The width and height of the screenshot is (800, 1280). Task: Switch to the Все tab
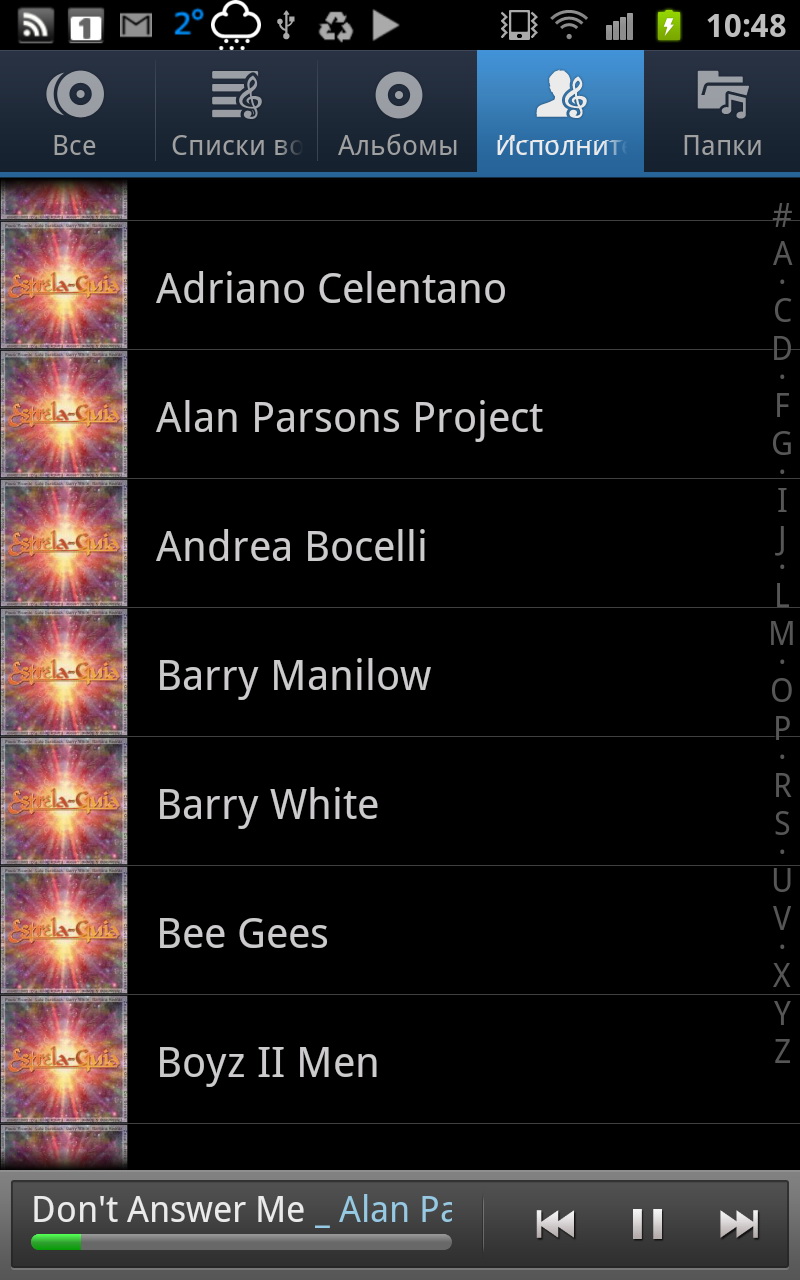(x=75, y=115)
